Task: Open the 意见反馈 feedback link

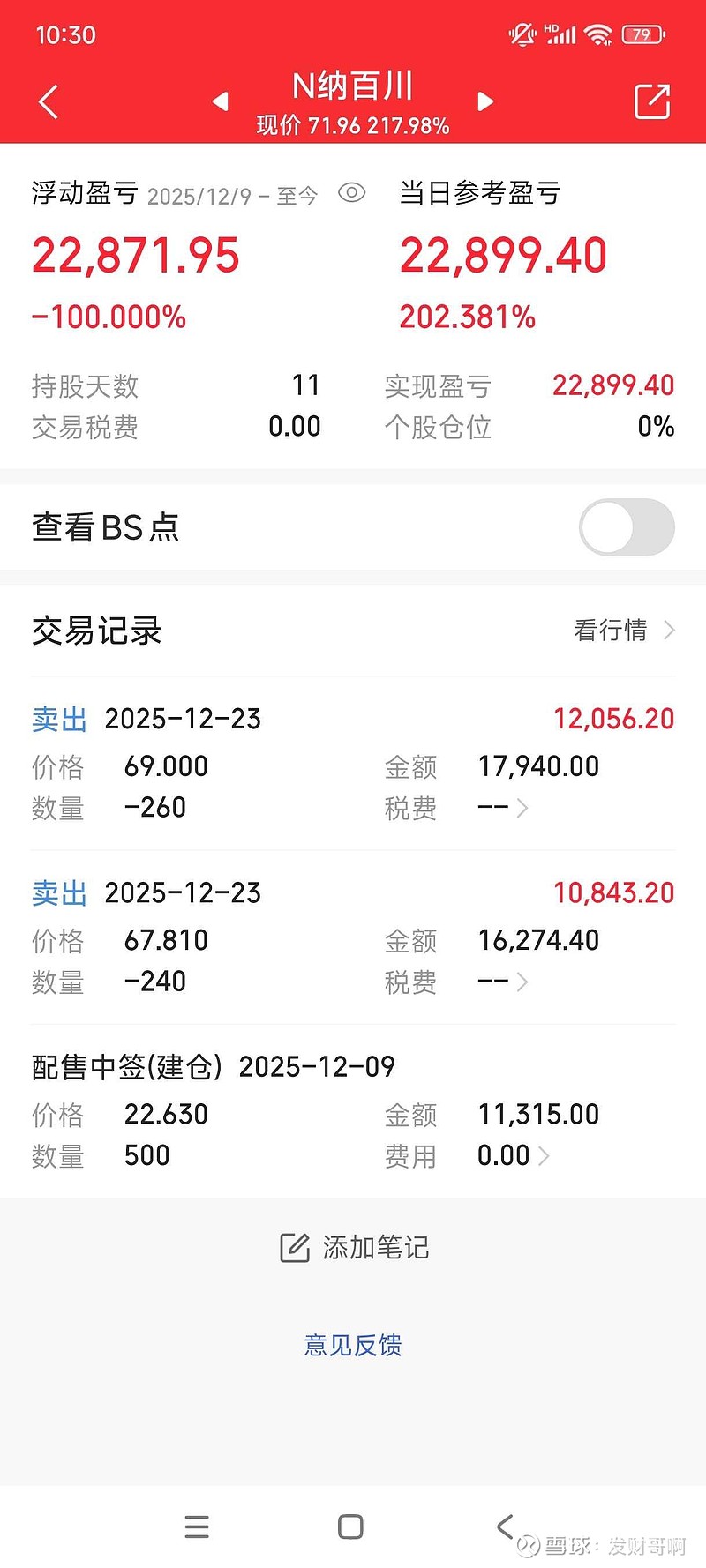Action: [x=353, y=1344]
